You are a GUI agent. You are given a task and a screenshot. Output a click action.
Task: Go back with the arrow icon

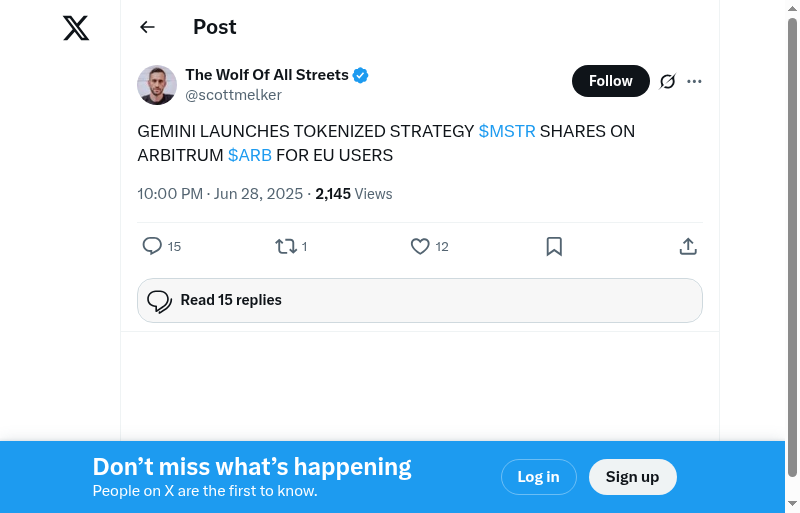(147, 27)
